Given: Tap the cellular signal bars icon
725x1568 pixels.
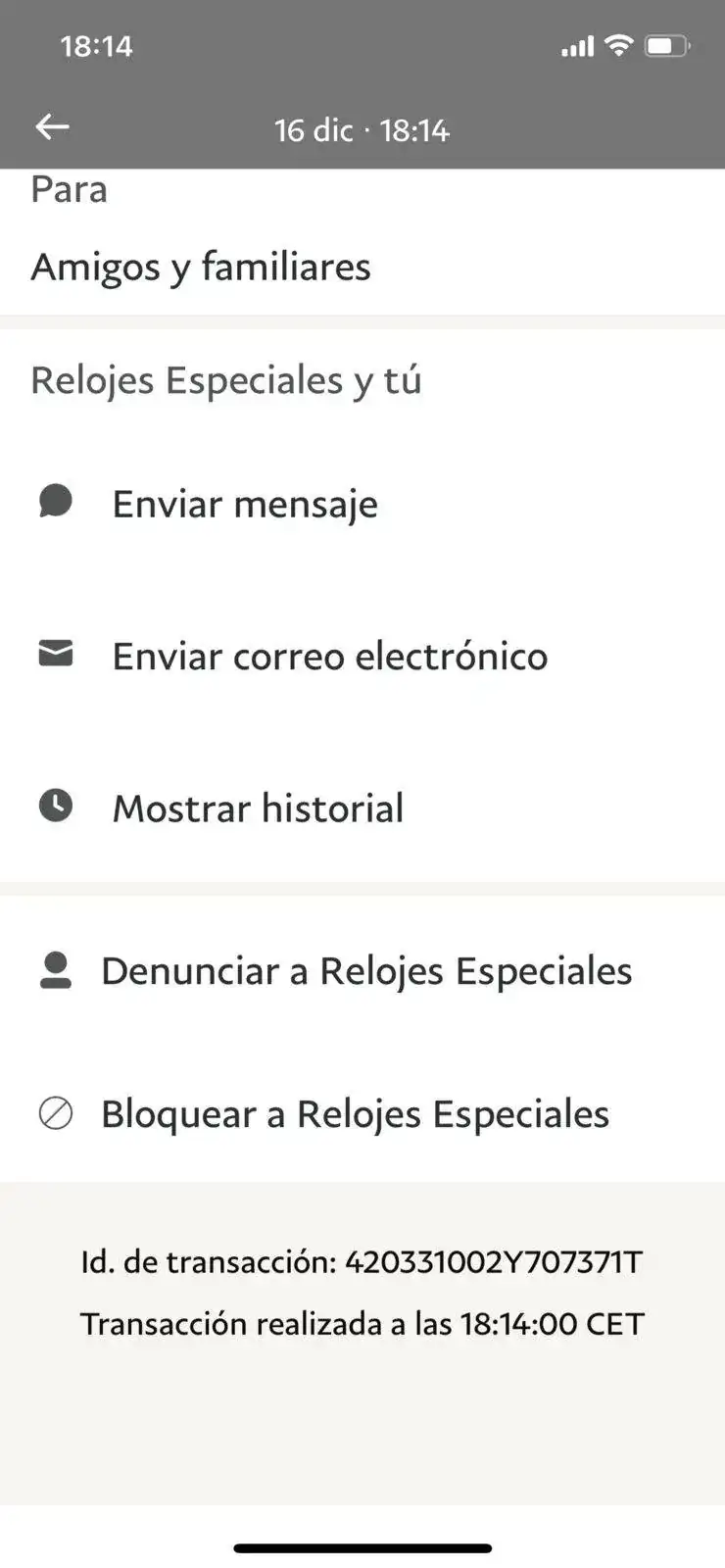Looking at the screenshot, I should (x=578, y=45).
